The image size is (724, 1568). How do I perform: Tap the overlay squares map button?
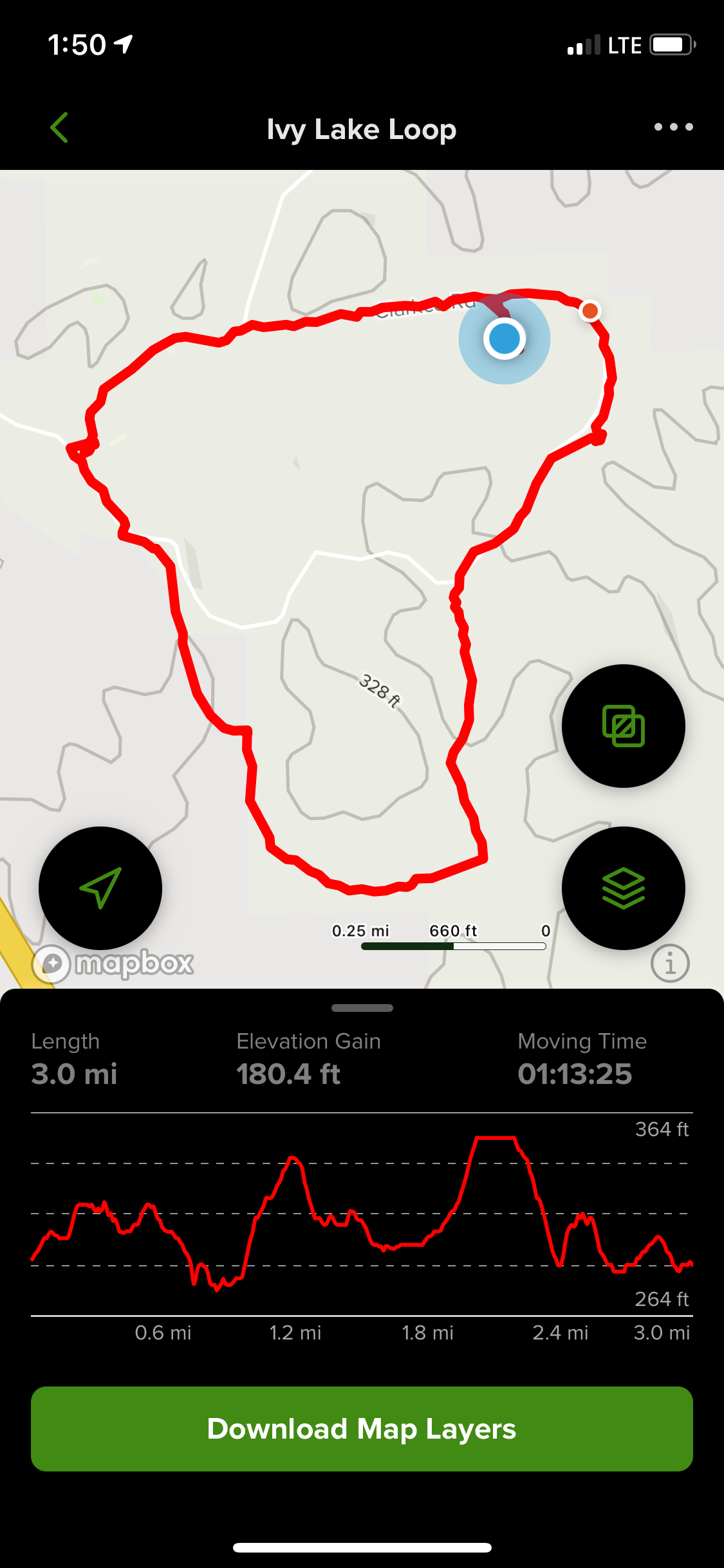click(x=623, y=726)
